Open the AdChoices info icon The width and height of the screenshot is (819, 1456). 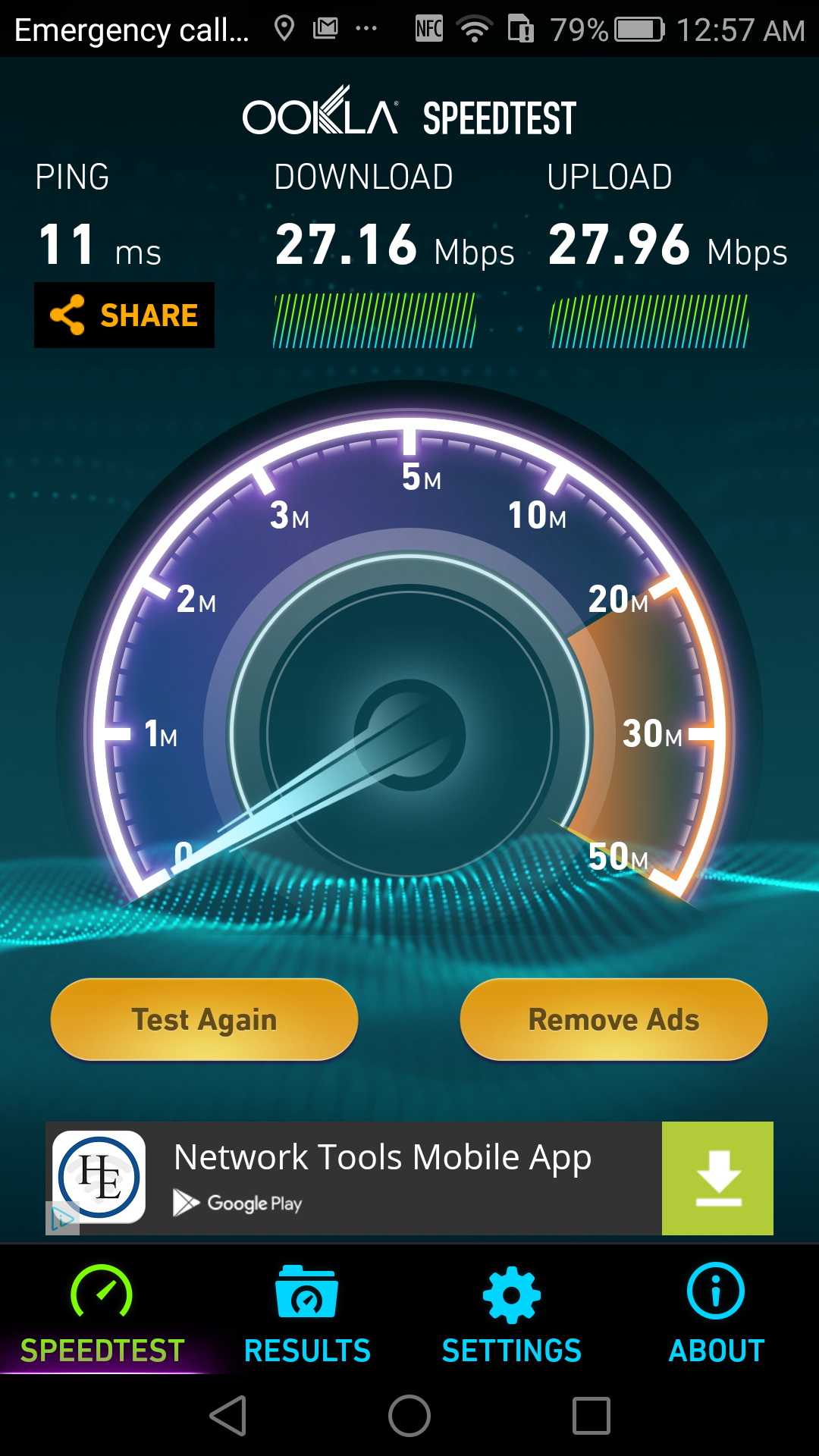click(x=62, y=1219)
